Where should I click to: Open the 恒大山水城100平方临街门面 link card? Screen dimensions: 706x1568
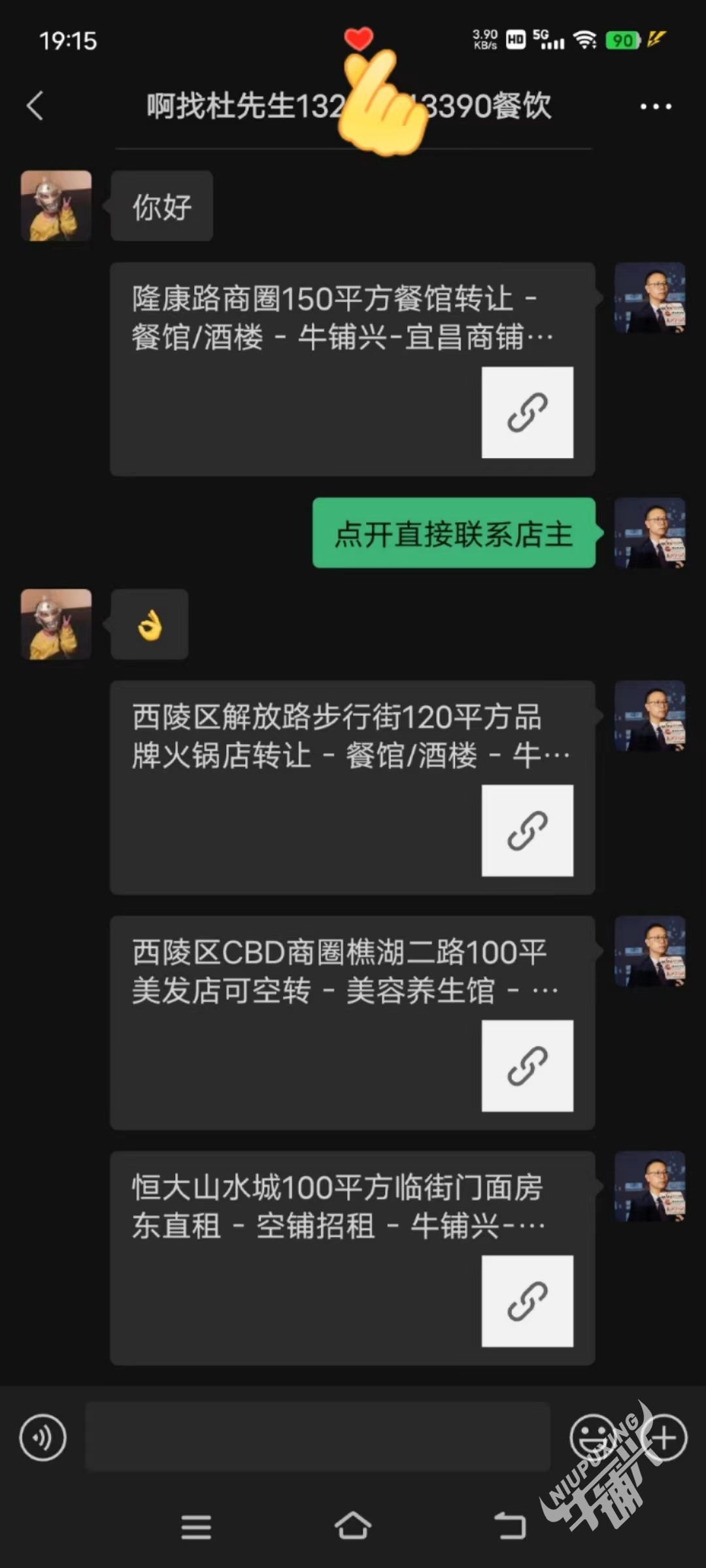pyautogui.click(x=352, y=1258)
